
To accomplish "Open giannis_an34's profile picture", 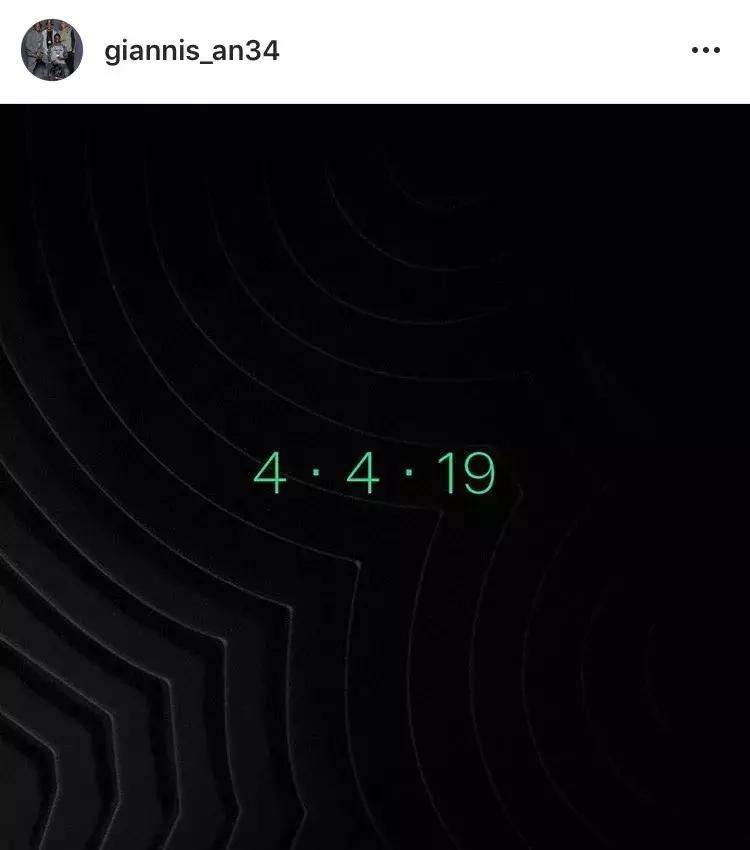I will (x=52, y=50).
